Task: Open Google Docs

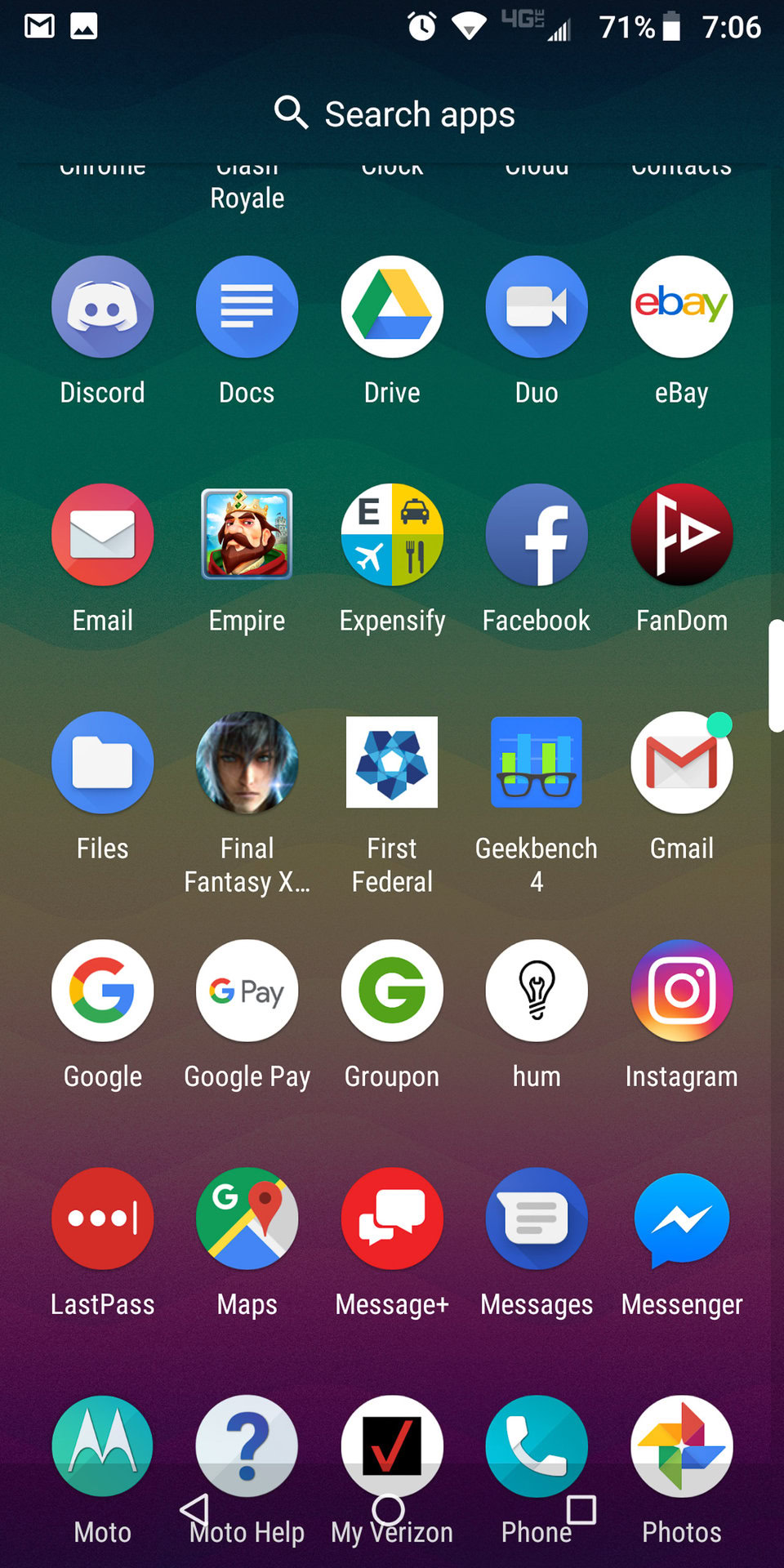Action: click(247, 307)
